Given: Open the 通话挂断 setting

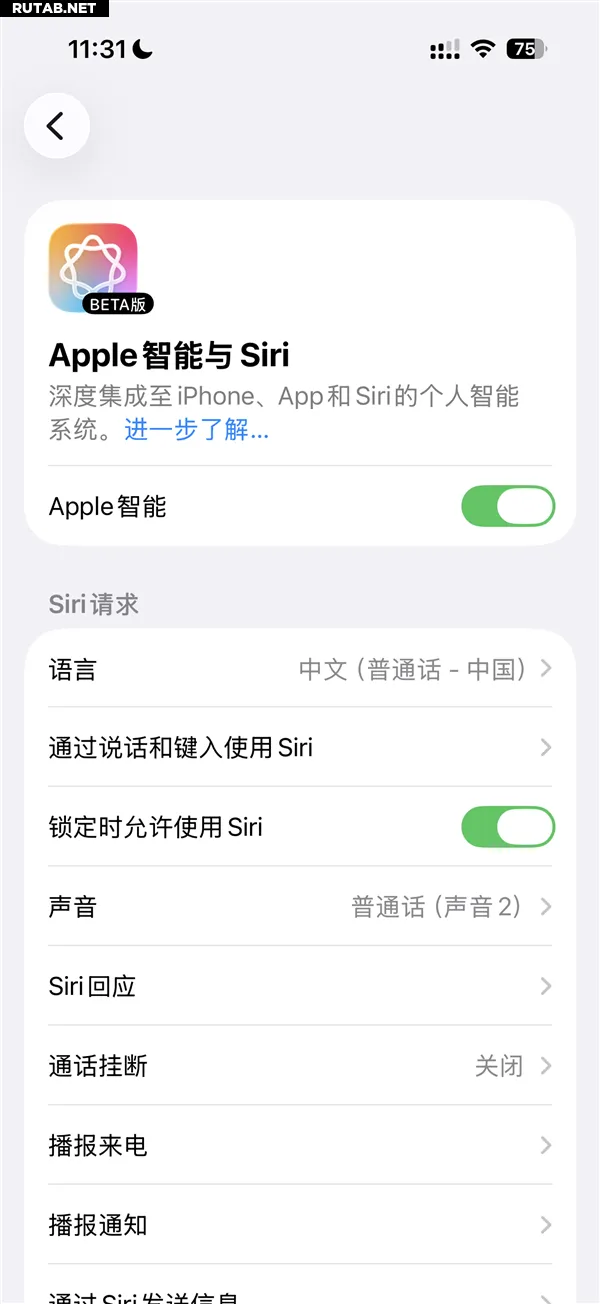Looking at the screenshot, I should click(300, 1066).
